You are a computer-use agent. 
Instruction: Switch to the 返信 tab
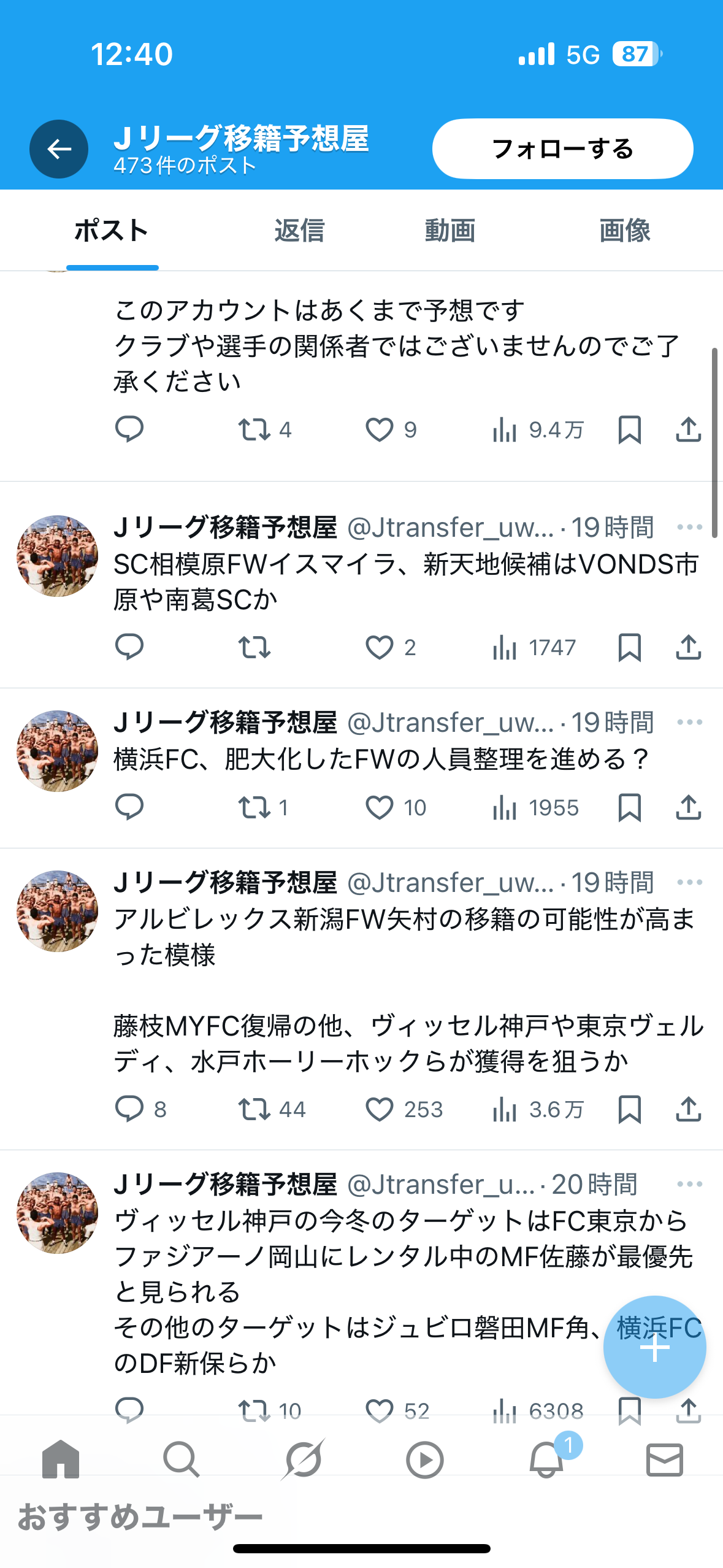pos(299,231)
